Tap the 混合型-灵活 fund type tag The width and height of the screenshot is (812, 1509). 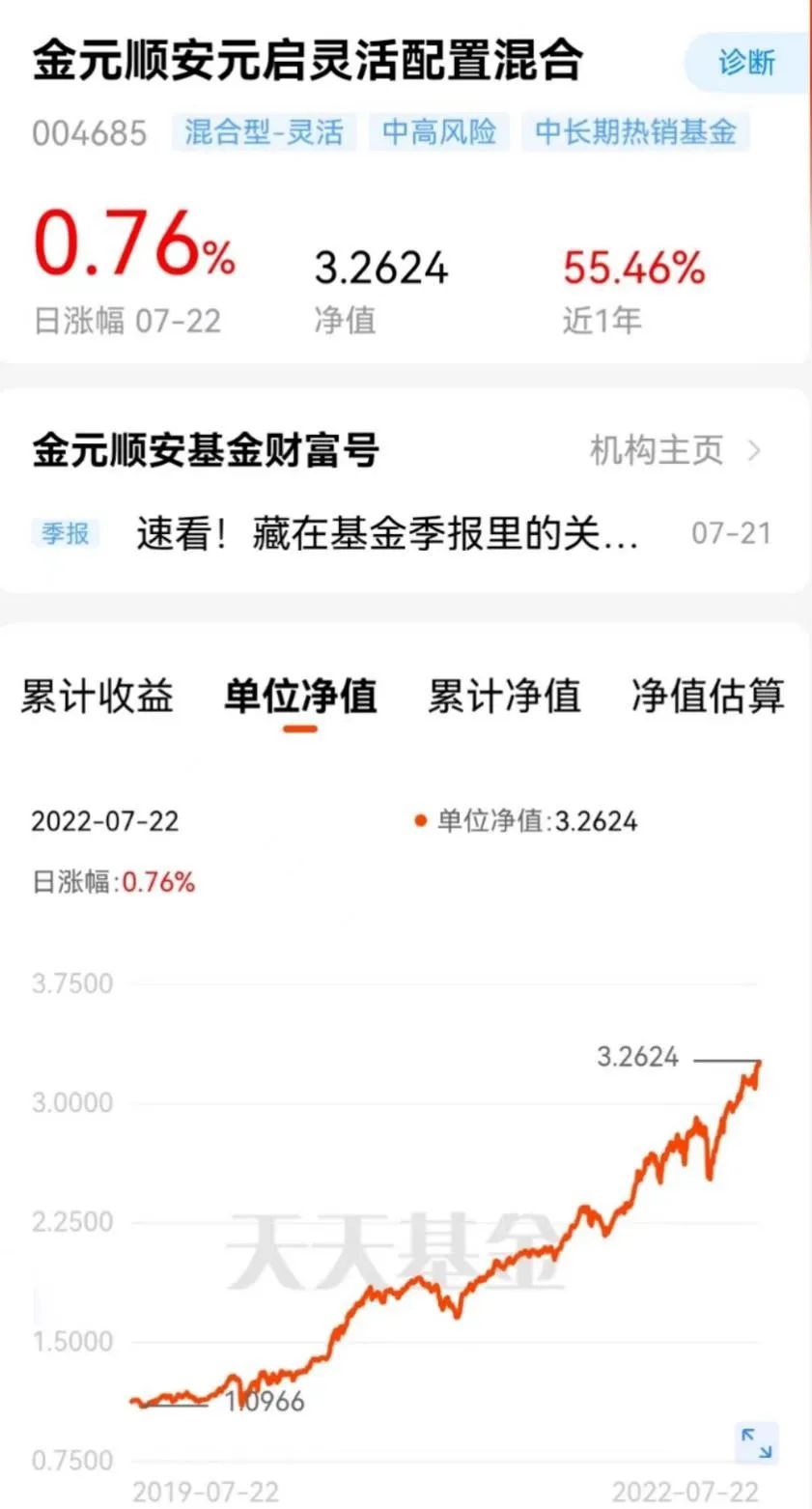tap(264, 132)
